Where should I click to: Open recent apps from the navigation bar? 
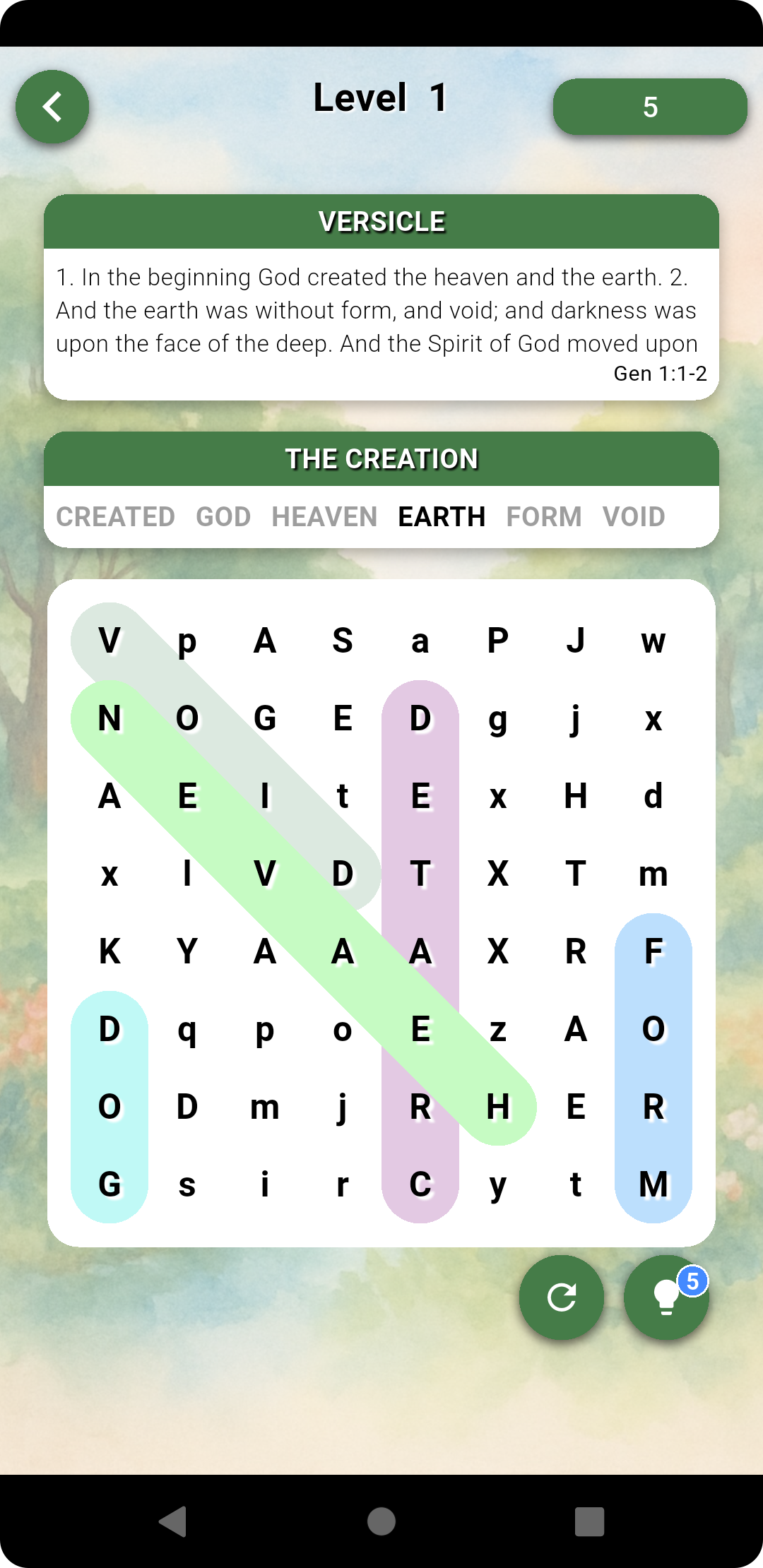tap(589, 1521)
